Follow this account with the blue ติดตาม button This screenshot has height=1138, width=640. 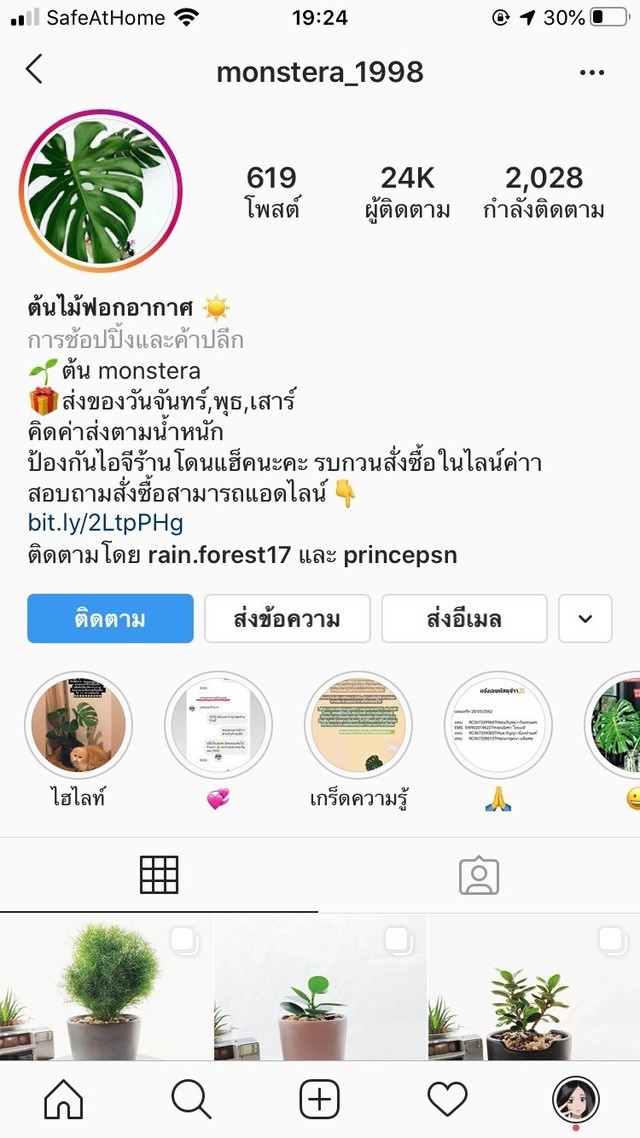point(110,619)
